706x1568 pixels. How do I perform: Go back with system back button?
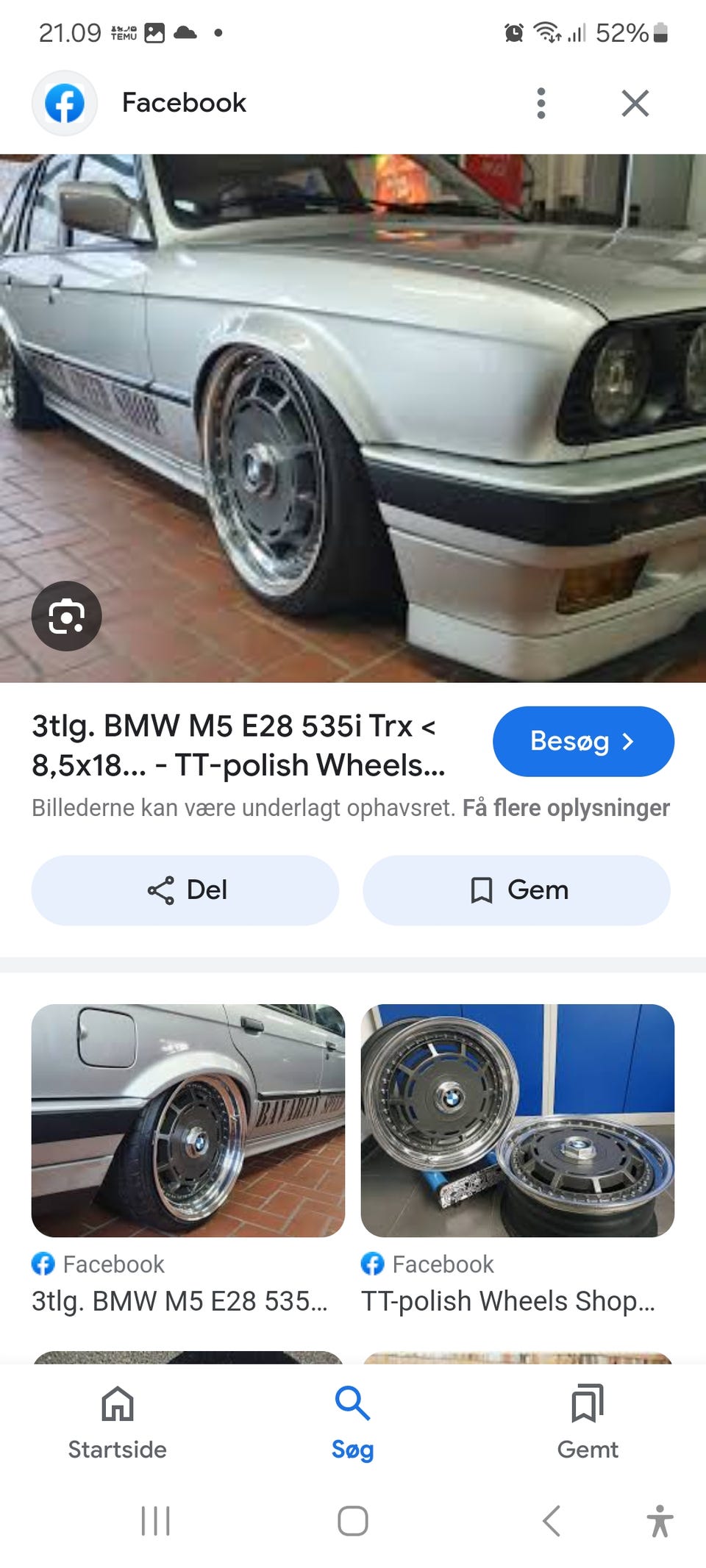coord(552,1521)
